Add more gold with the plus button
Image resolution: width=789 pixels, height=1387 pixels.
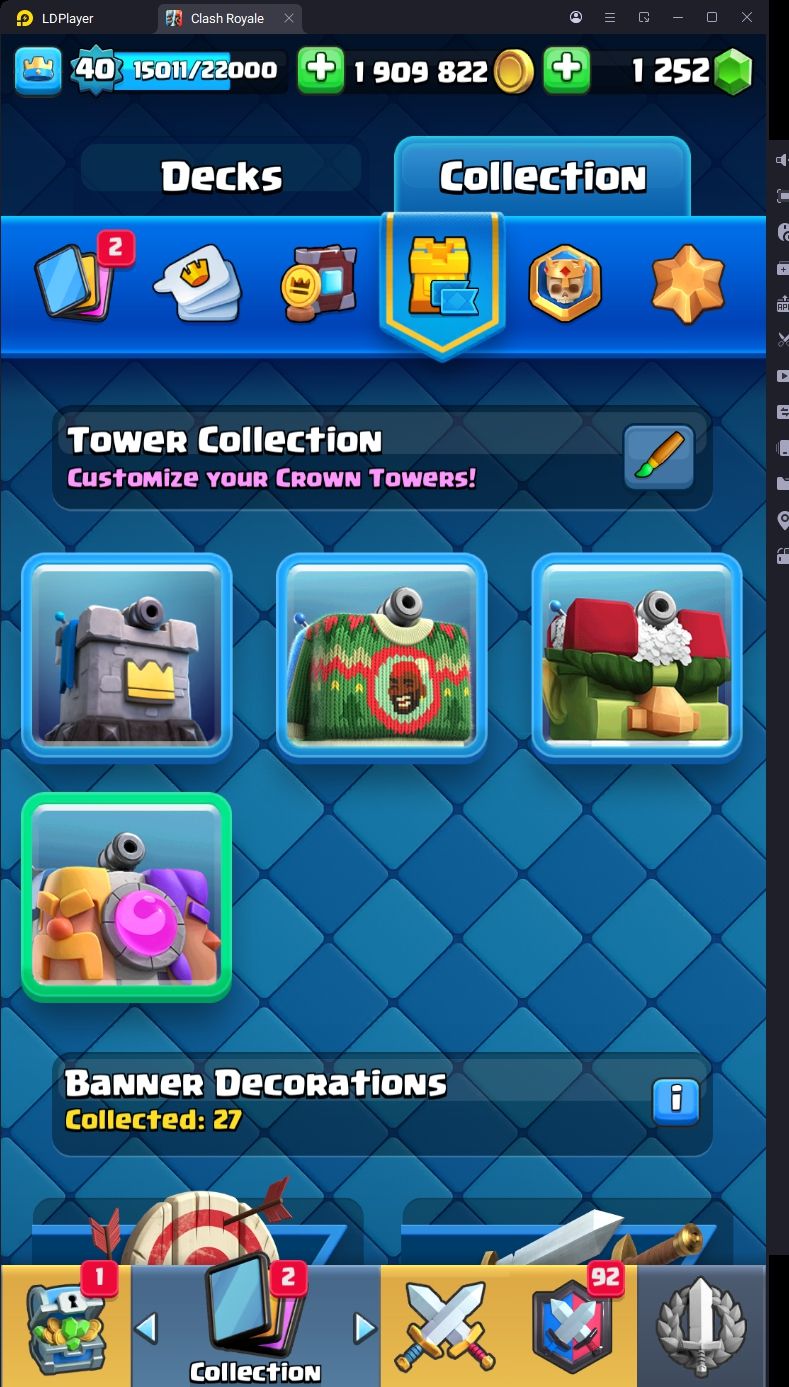pyautogui.click(x=321, y=70)
